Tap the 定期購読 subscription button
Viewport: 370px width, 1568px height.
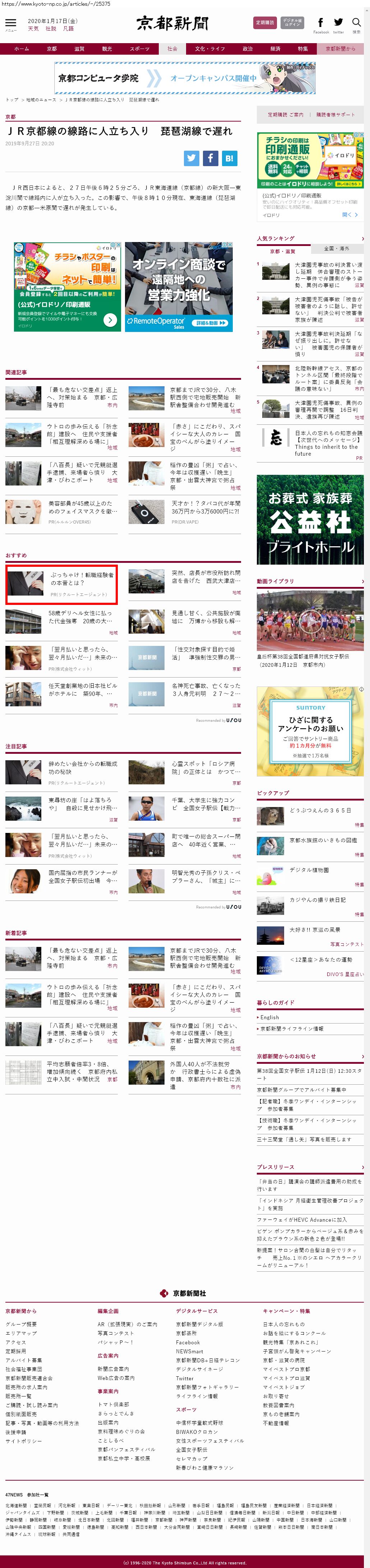(265, 23)
